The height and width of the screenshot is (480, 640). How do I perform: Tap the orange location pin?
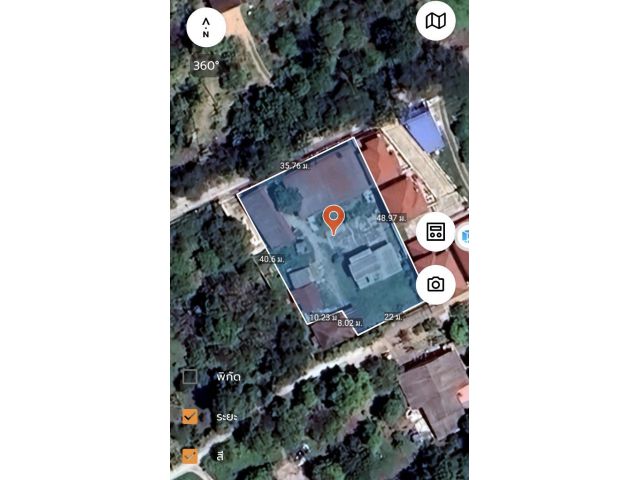pyautogui.click(x=334, y=218)
